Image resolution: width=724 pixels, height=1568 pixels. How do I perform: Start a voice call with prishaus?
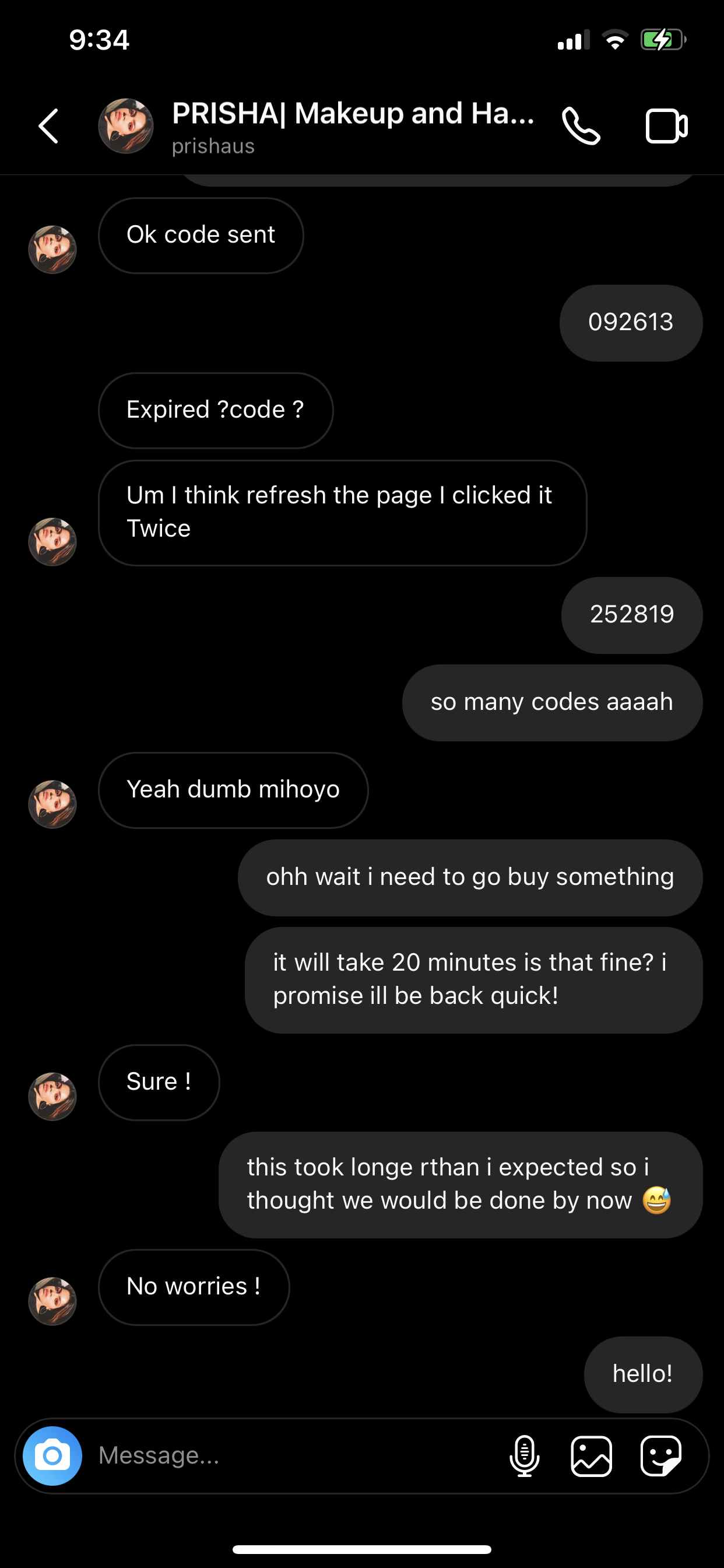click(x=581, y=126)
